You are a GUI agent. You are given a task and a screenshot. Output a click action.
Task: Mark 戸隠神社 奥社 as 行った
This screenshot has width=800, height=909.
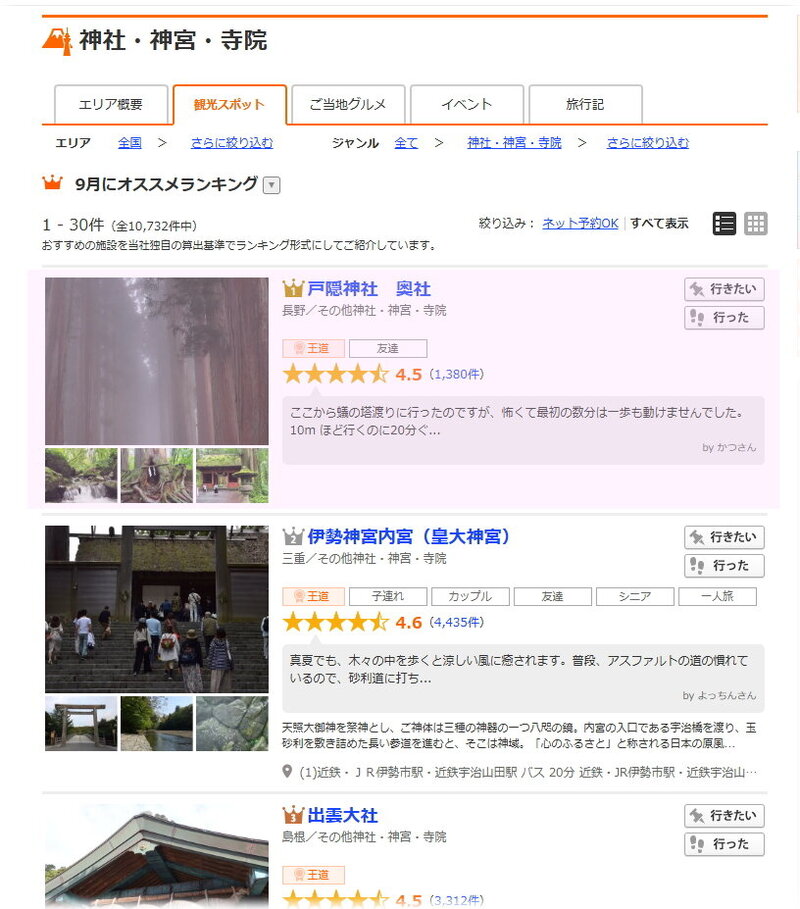(x=724, y=318)
